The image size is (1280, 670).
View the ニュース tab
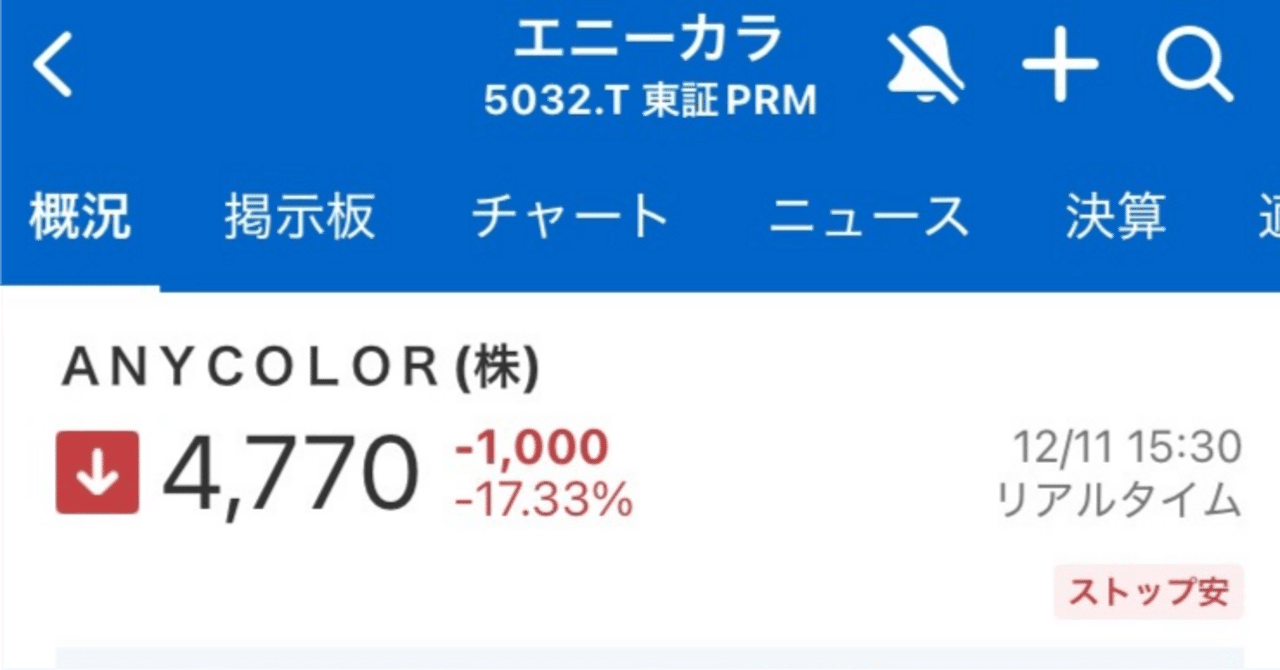click(x=868, y=216)
